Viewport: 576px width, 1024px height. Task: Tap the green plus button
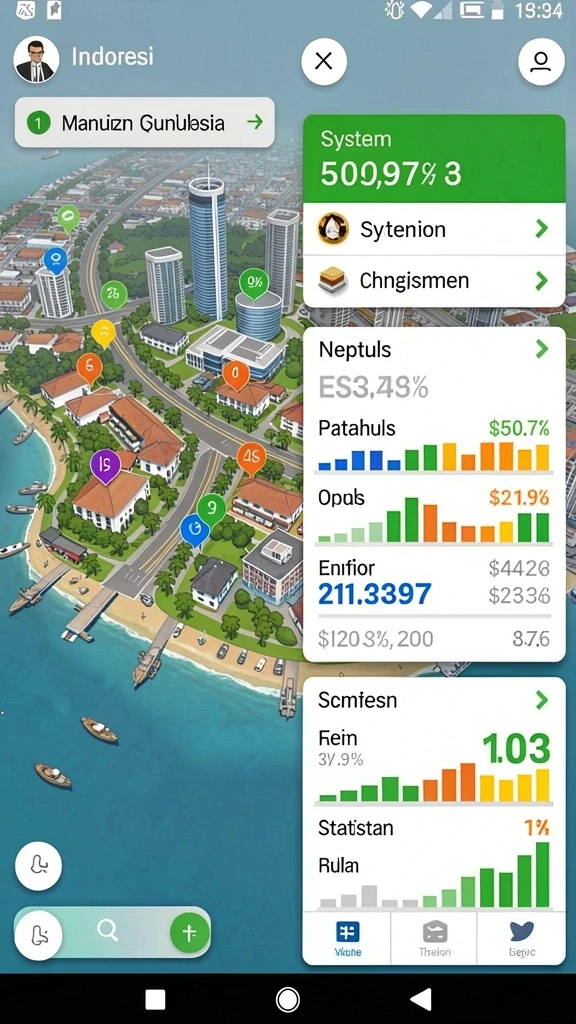189,933
